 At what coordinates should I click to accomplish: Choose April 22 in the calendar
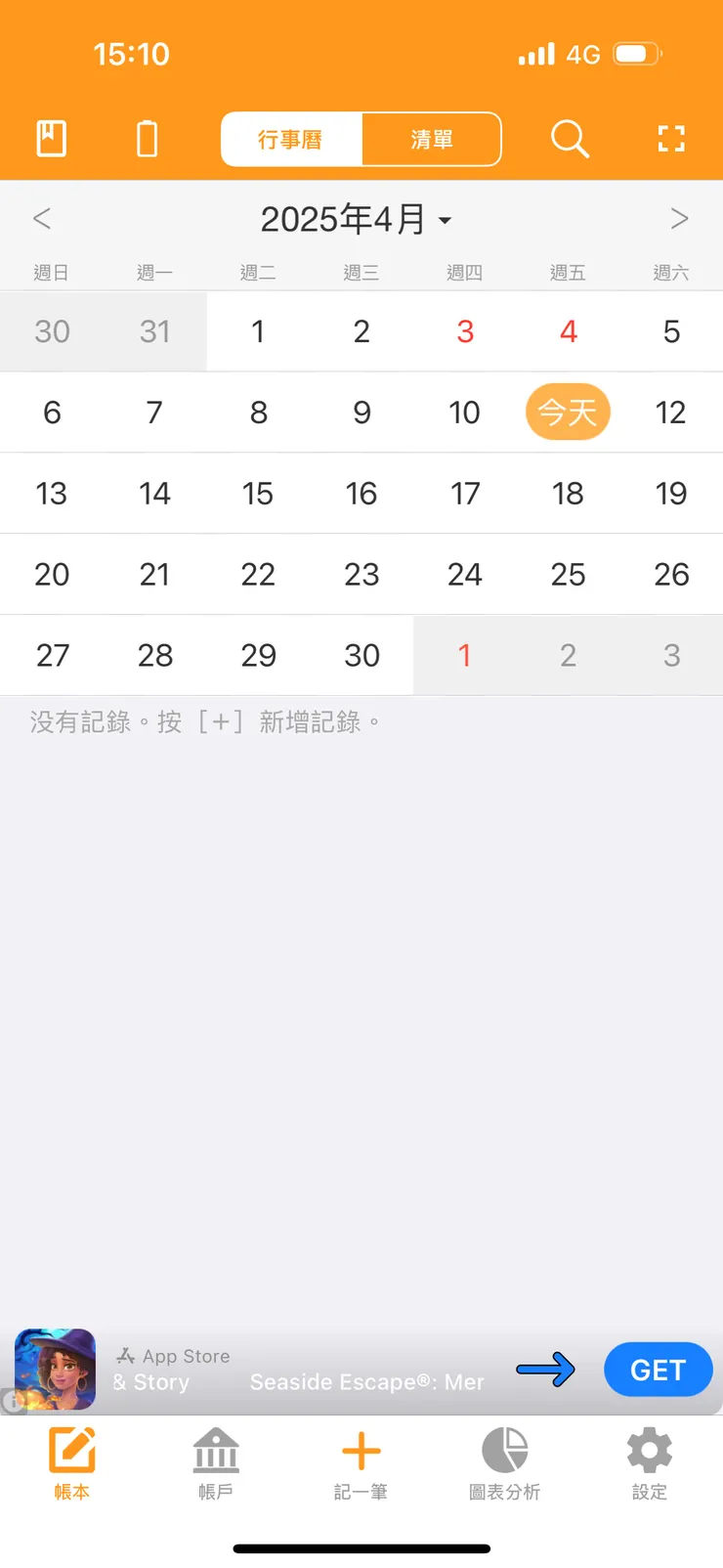tap(258, 575)
